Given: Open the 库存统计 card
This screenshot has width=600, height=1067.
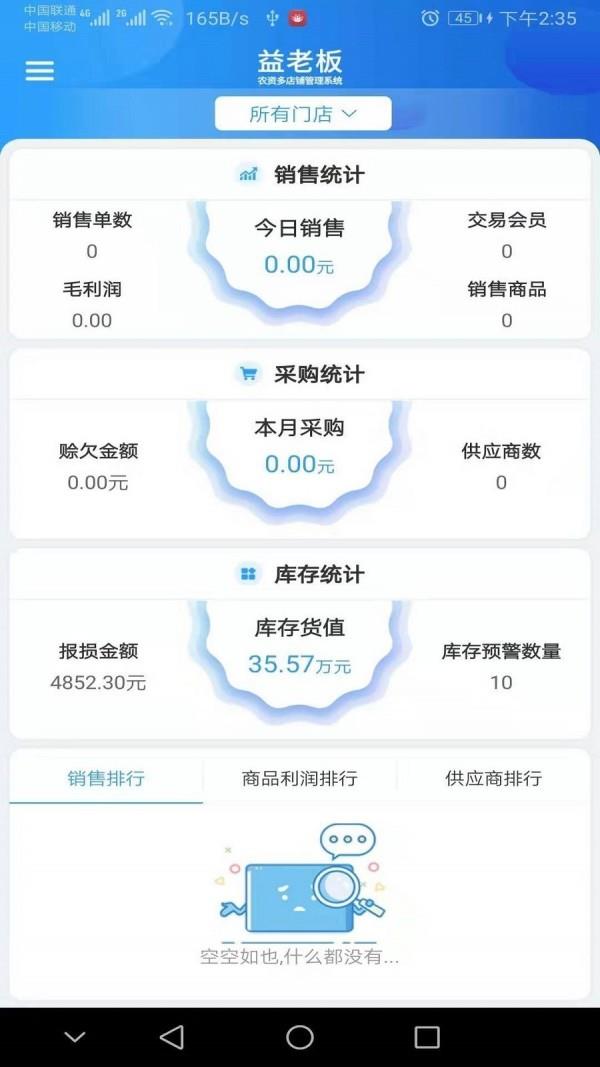Looking at the screenshot, I should point(300,574).
